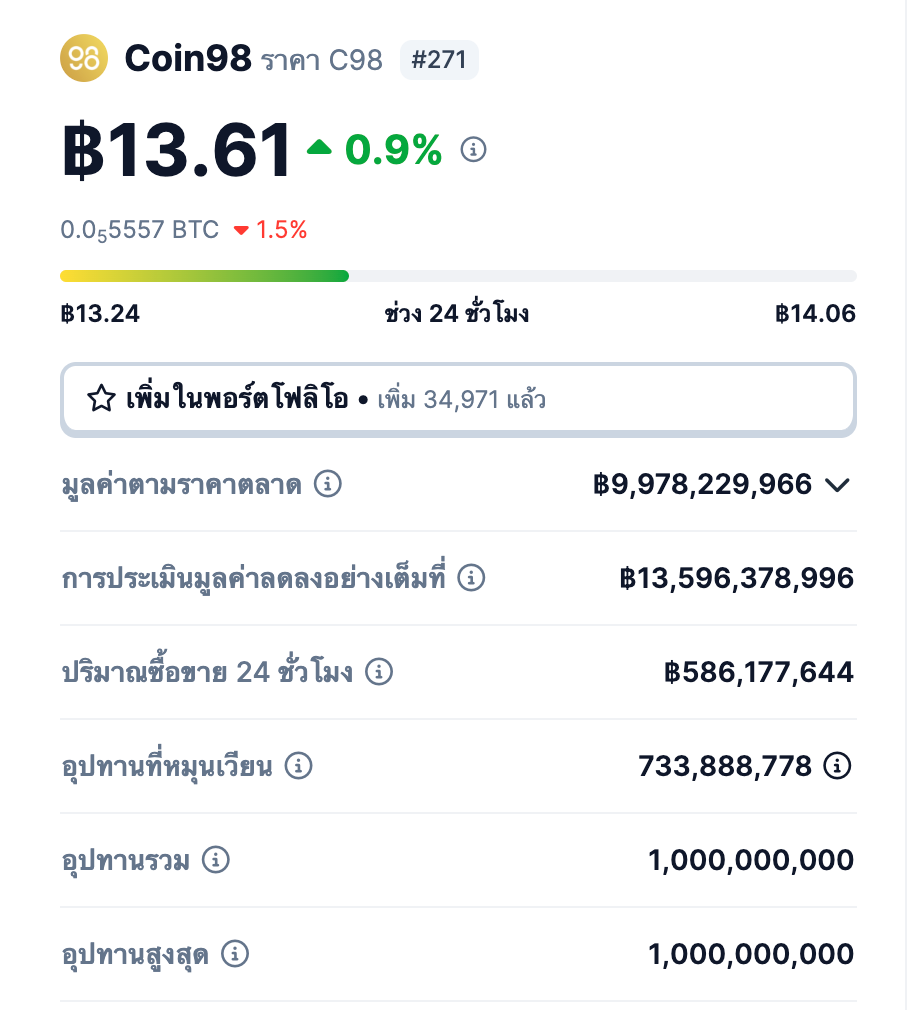This screenshot has width=910, height=1010.
Task: Open the info icon for อุปทานสูงสุด
Action: [x=233, y=954]
